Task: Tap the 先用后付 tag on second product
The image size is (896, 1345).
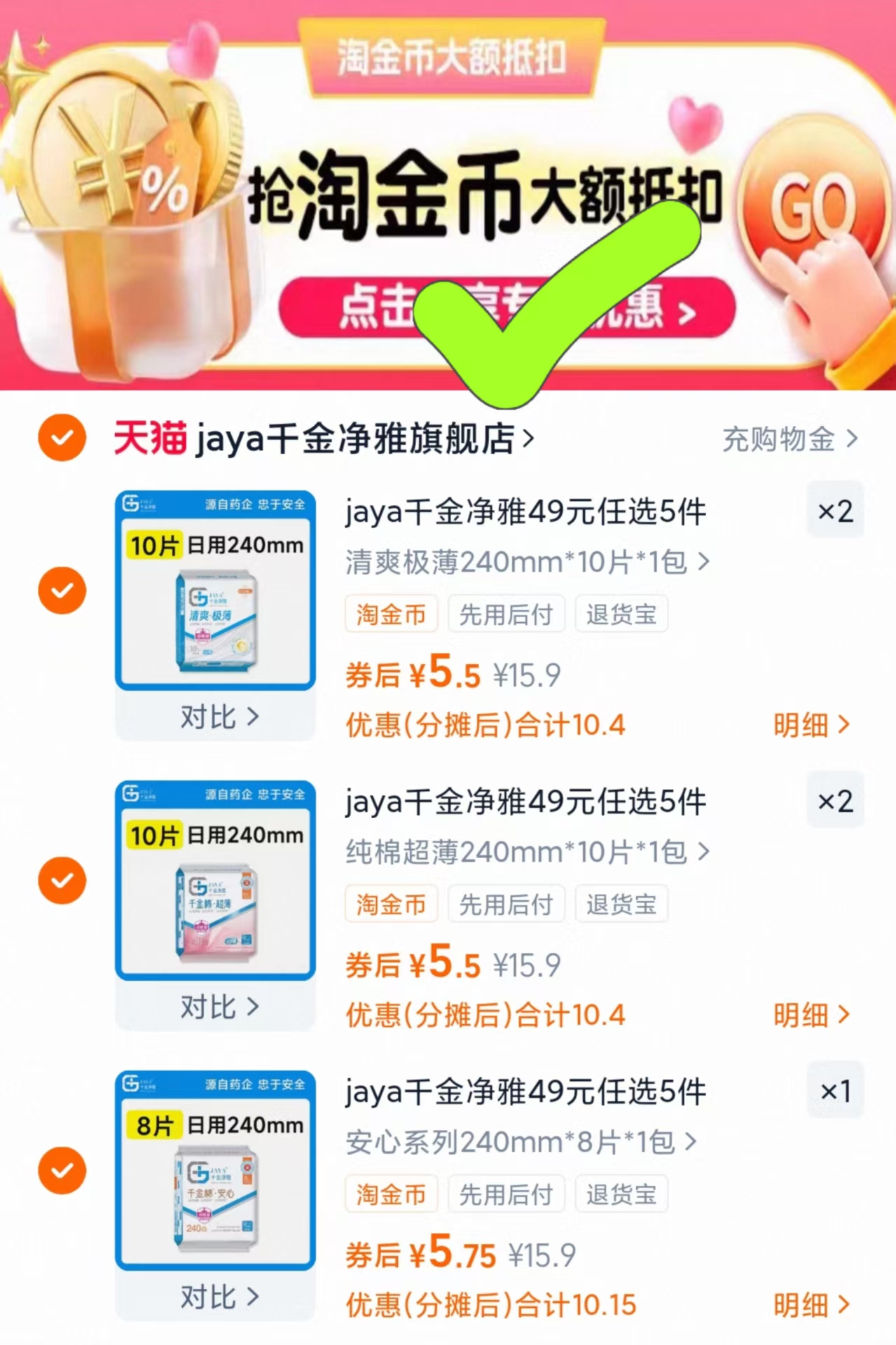Action: [x=506, y=904]
